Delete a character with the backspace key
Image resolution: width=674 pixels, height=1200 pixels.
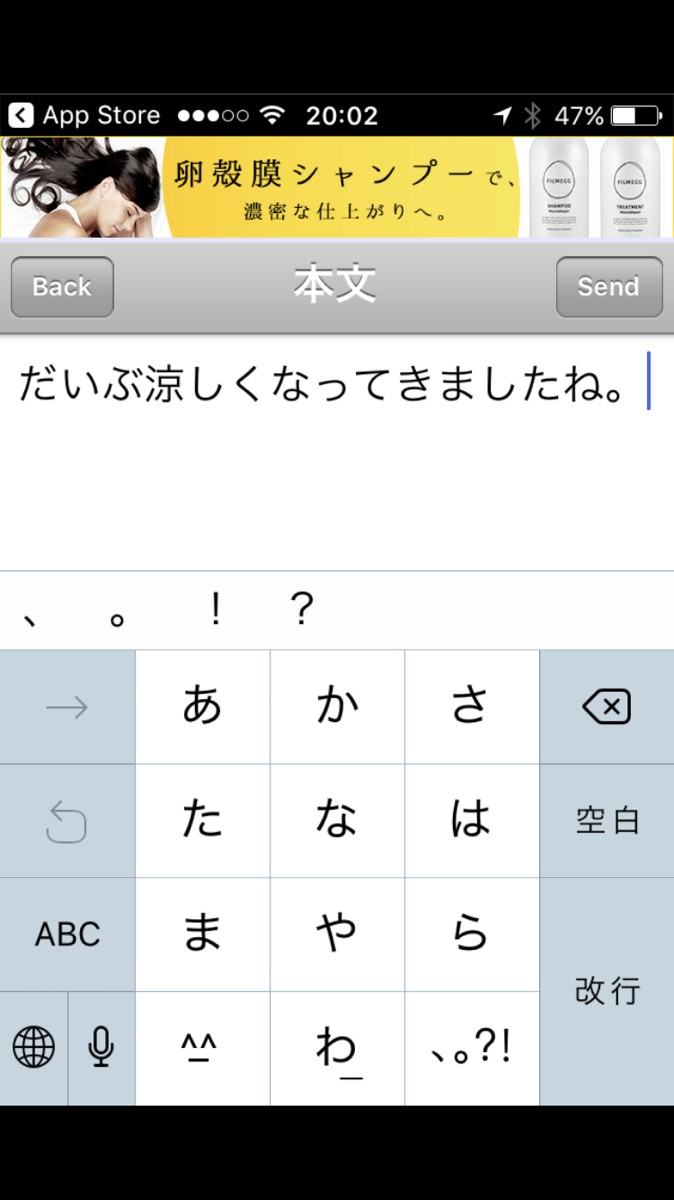click(606, 708)
